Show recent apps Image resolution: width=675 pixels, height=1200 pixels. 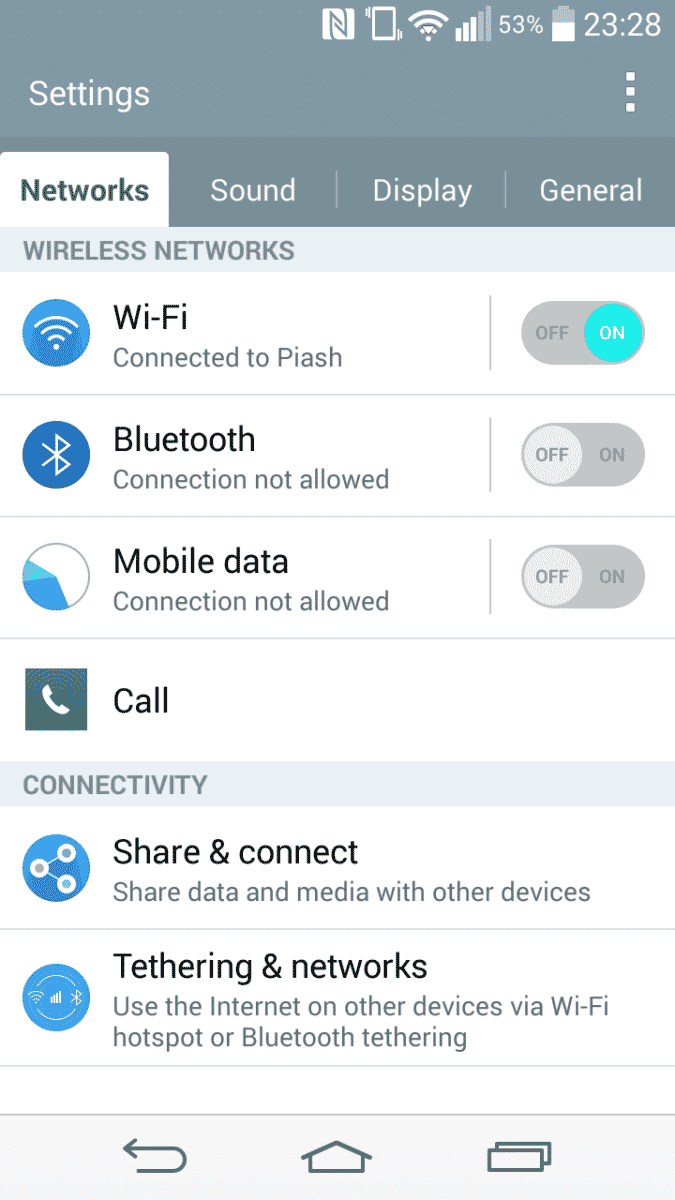[x=519, y=1157]
